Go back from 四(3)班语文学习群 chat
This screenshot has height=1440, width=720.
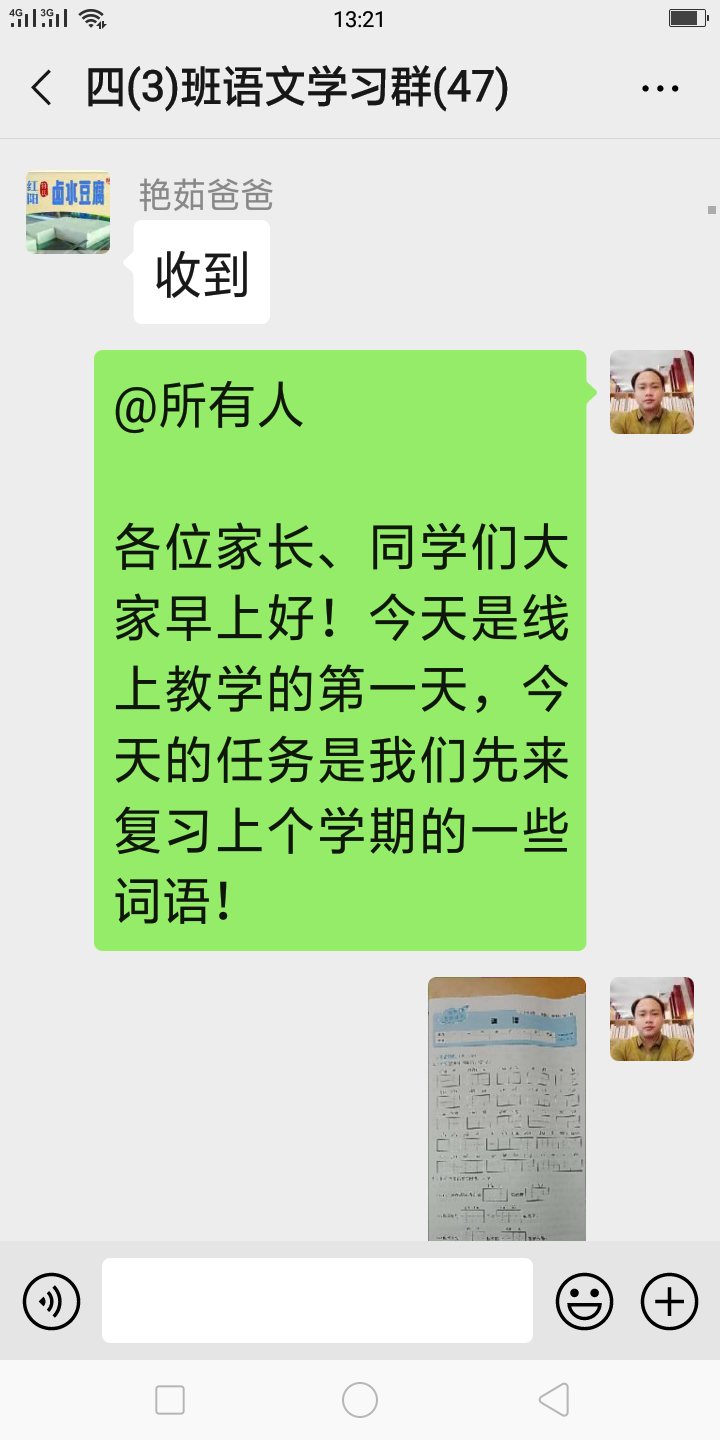tap(42, 89)
